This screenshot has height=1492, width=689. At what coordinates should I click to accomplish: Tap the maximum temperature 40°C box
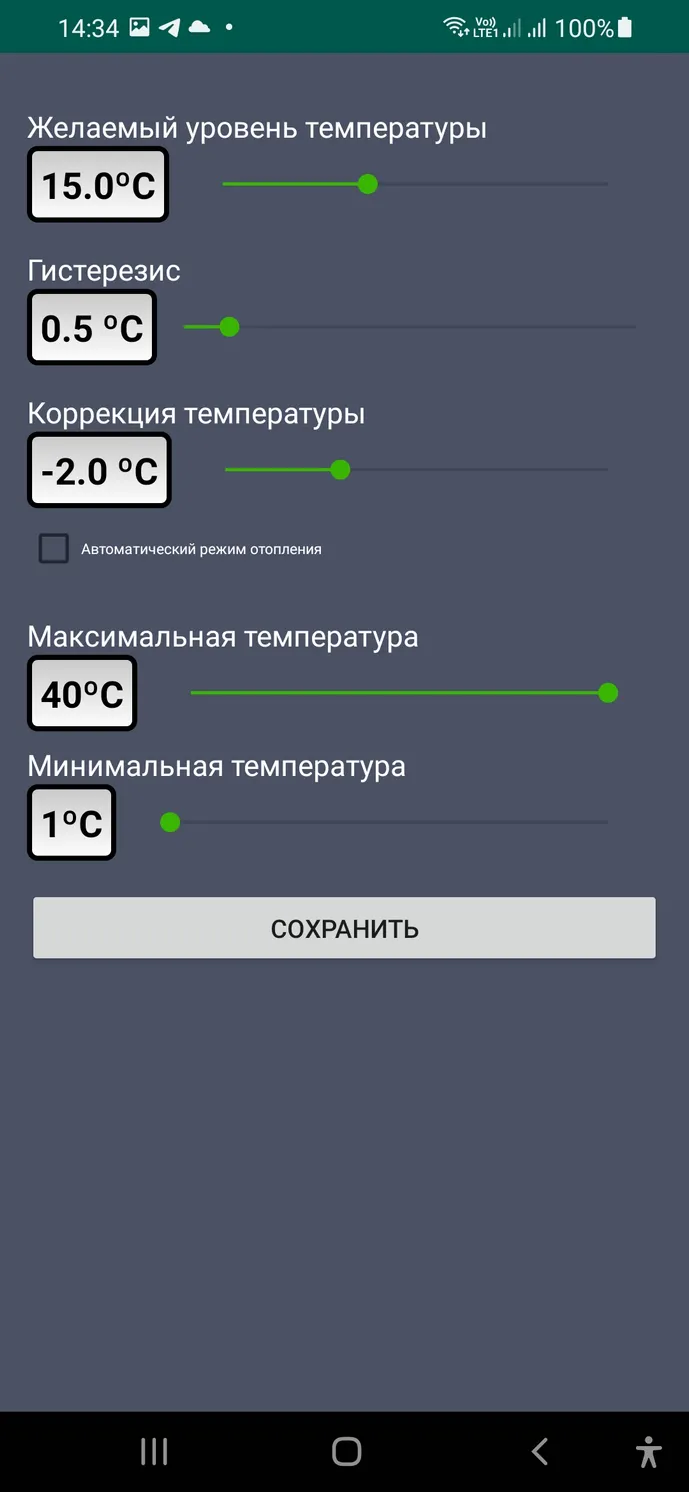click(82, 693)
